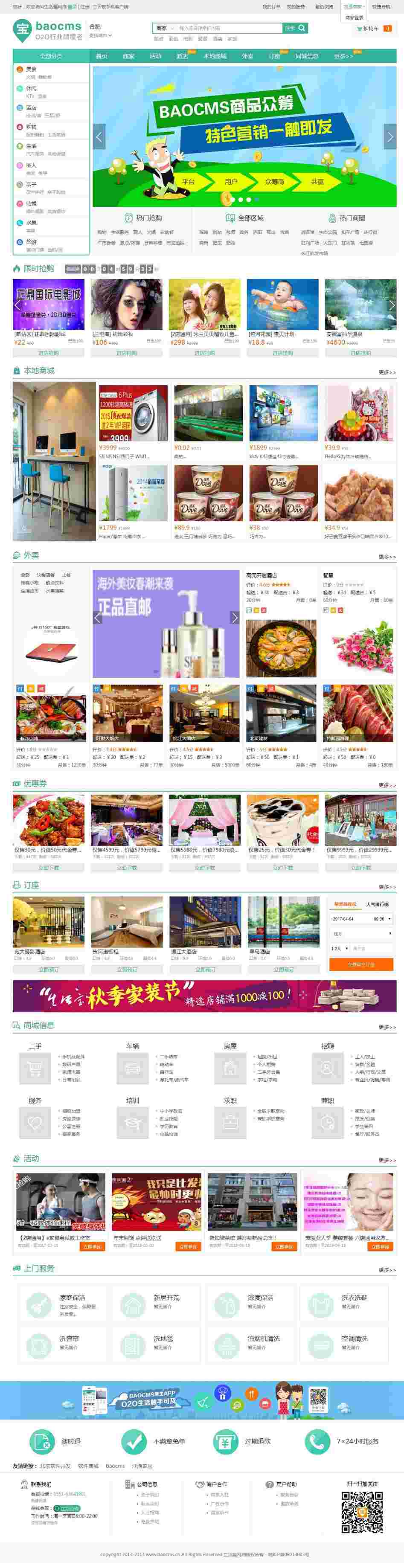
Task: Show the previous banner slide with left arrow
Action: 99,137
